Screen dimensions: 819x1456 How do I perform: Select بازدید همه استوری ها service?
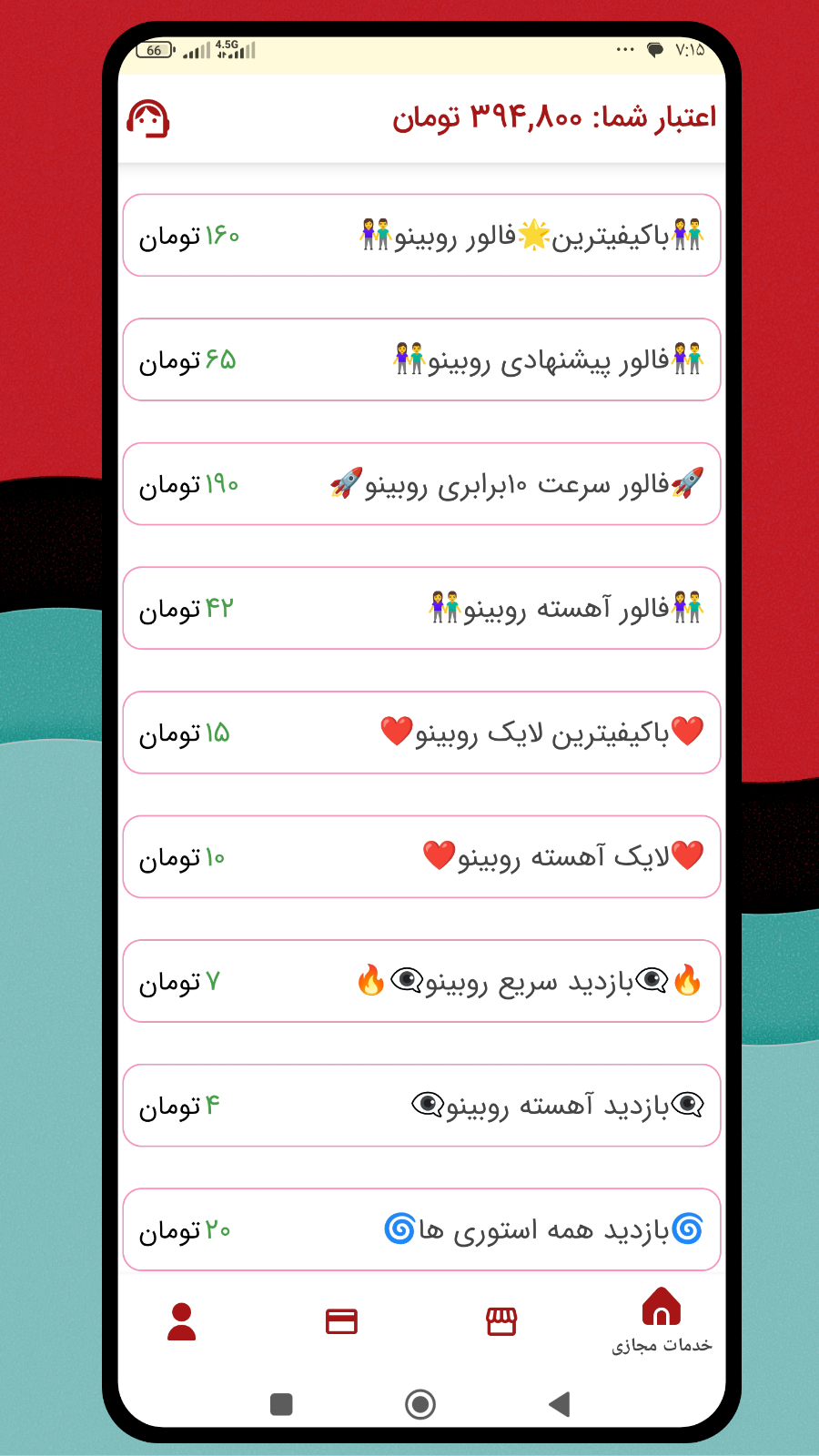(421, 1229)
